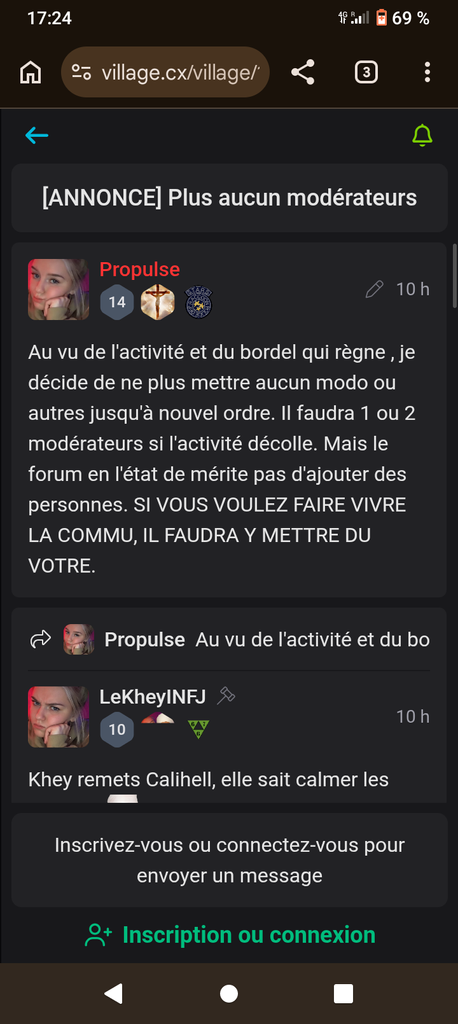This screenshot has width=458, height=1024.
Task: Open the browser overflow menu
Action: 427,72
